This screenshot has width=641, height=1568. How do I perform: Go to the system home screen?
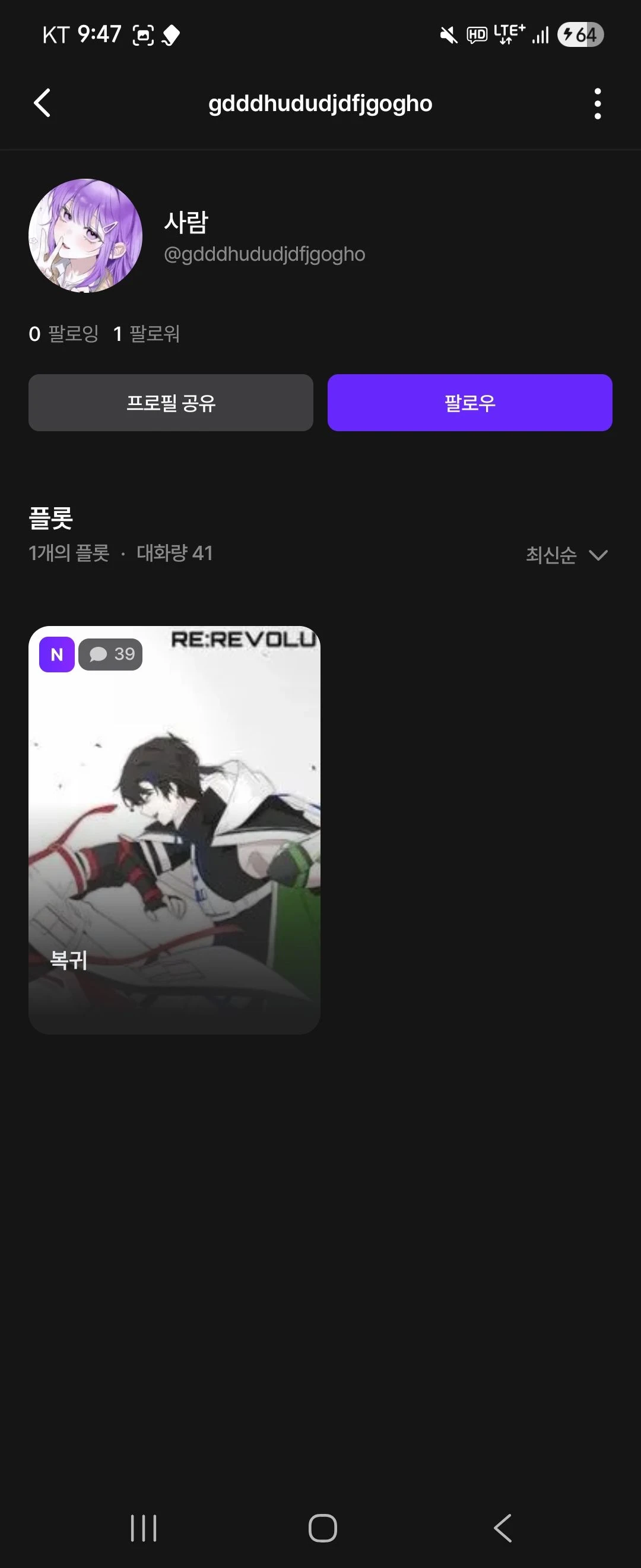[322, 1528]
